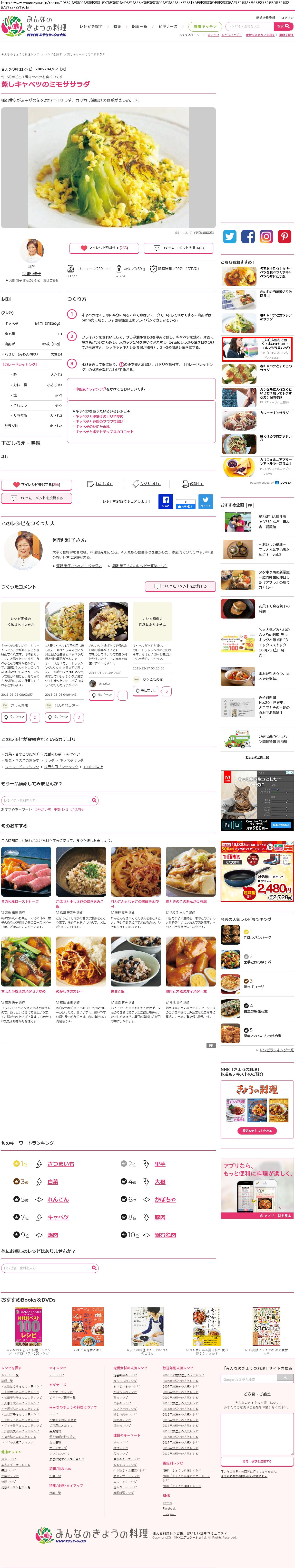Screen dimensions: 295x1568
Task: Open the さつまいも keyword ranking link
Action: [x=61, y=1164]
